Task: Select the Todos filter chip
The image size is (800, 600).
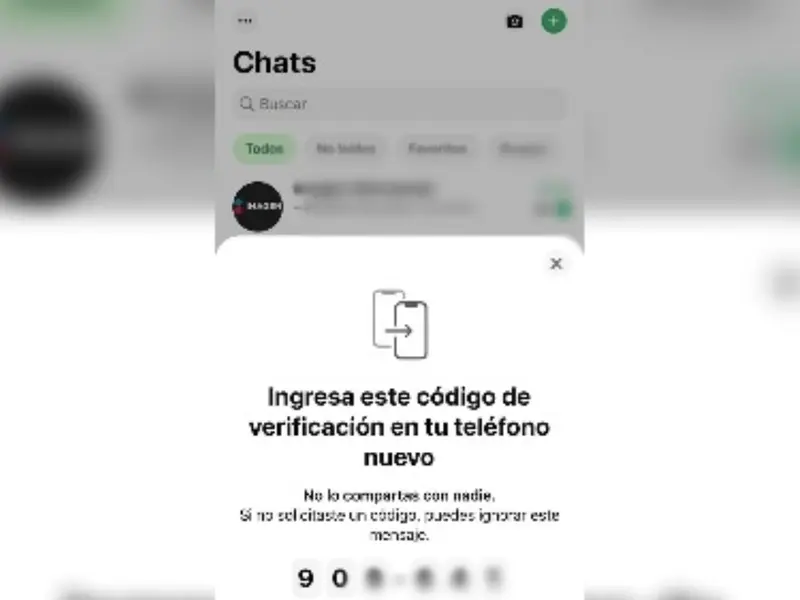Action: [x=265, y=149]
